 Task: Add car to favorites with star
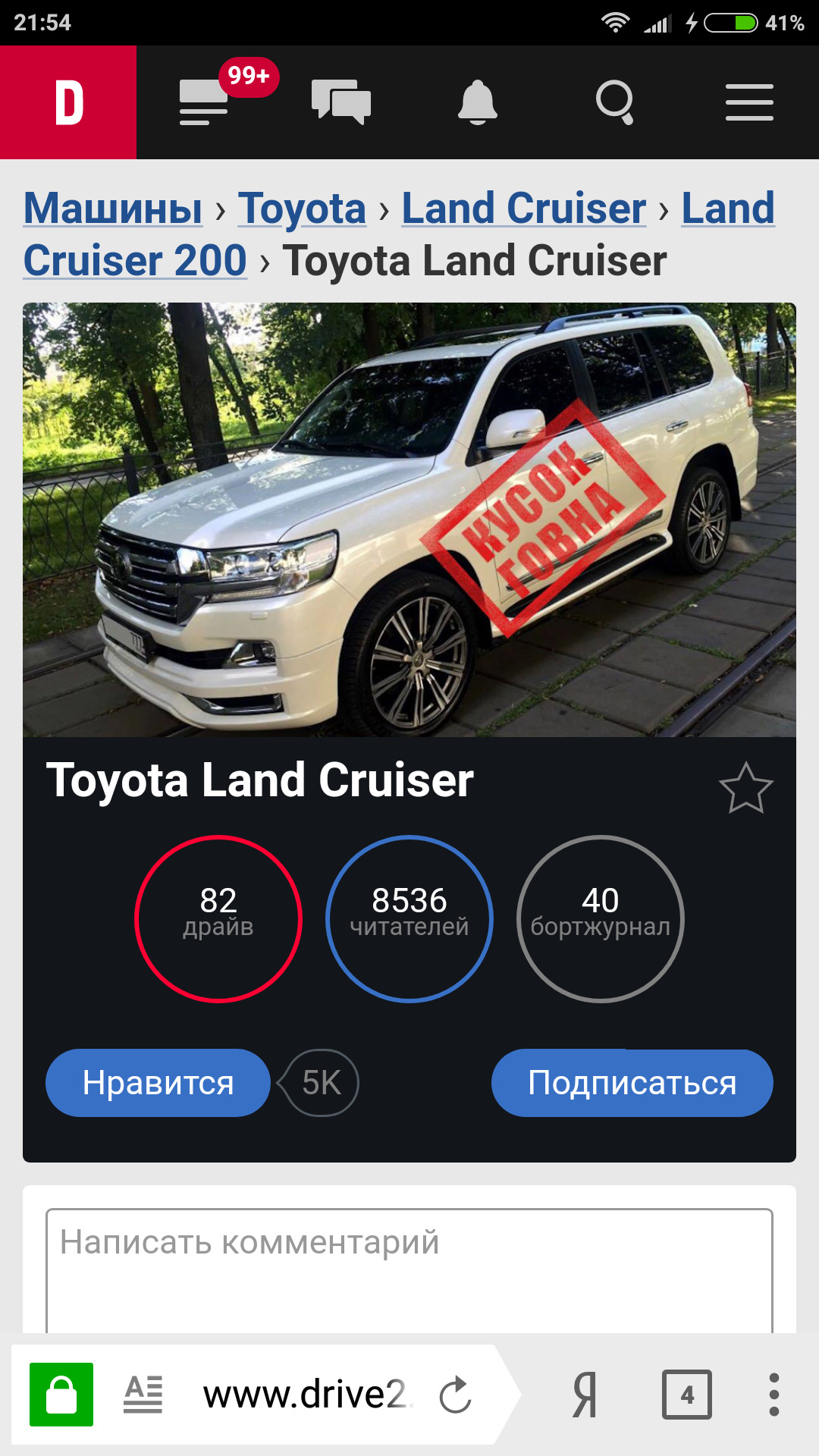click(746, 789)
